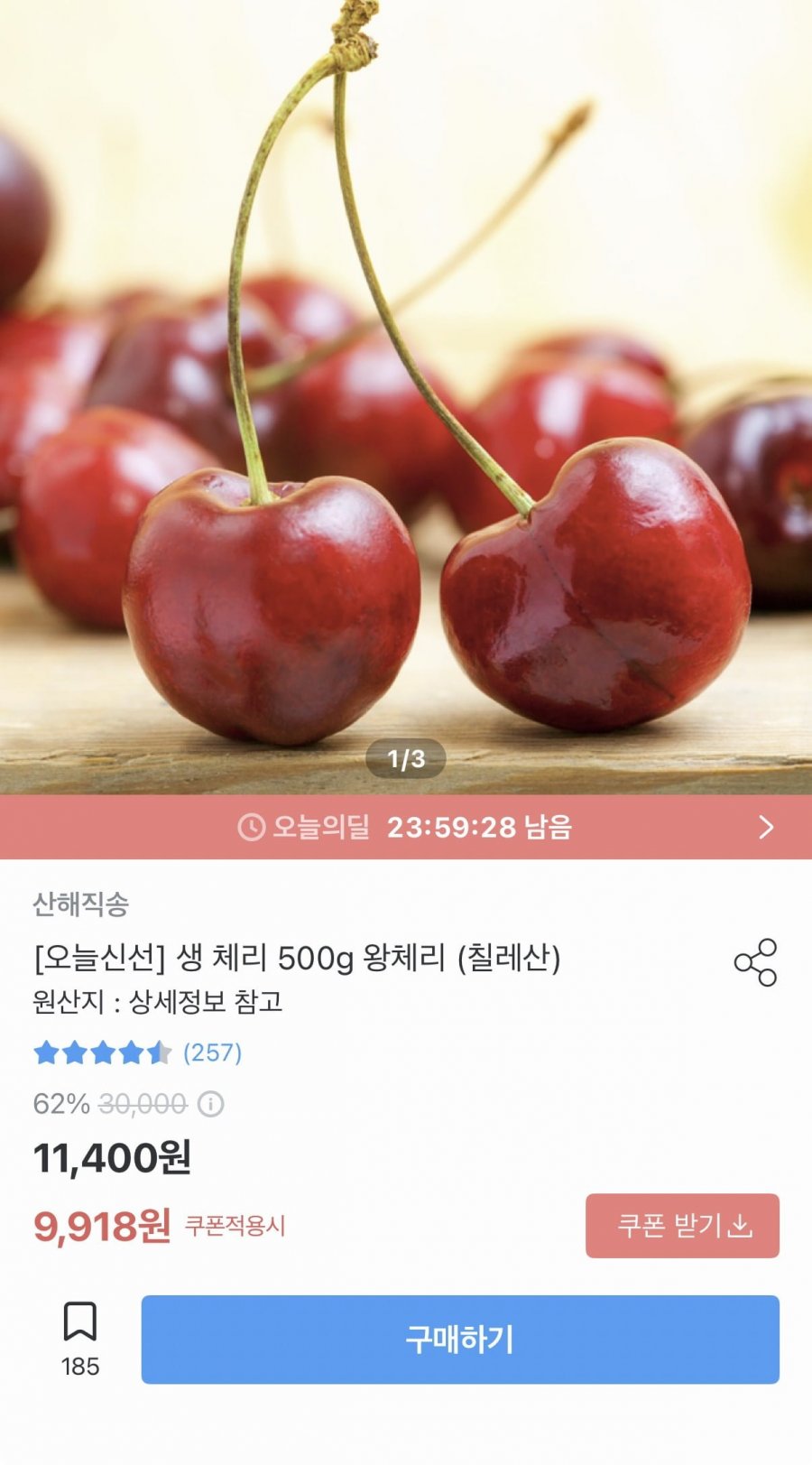This screenshot has width=812, height=1465.
Task: Open the 오늘의딜 page via the right chevron
Action: 768,824
